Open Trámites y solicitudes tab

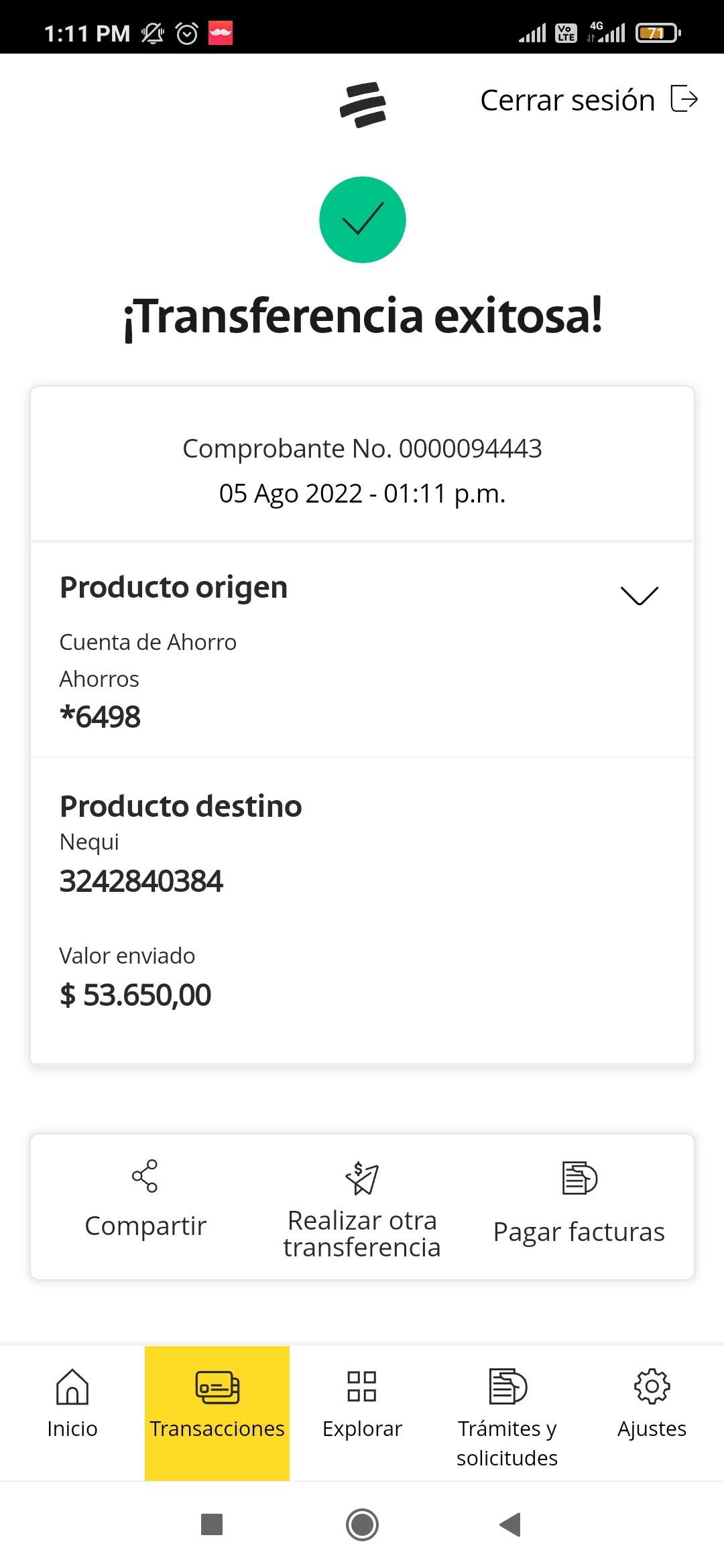coord(507,1414)
